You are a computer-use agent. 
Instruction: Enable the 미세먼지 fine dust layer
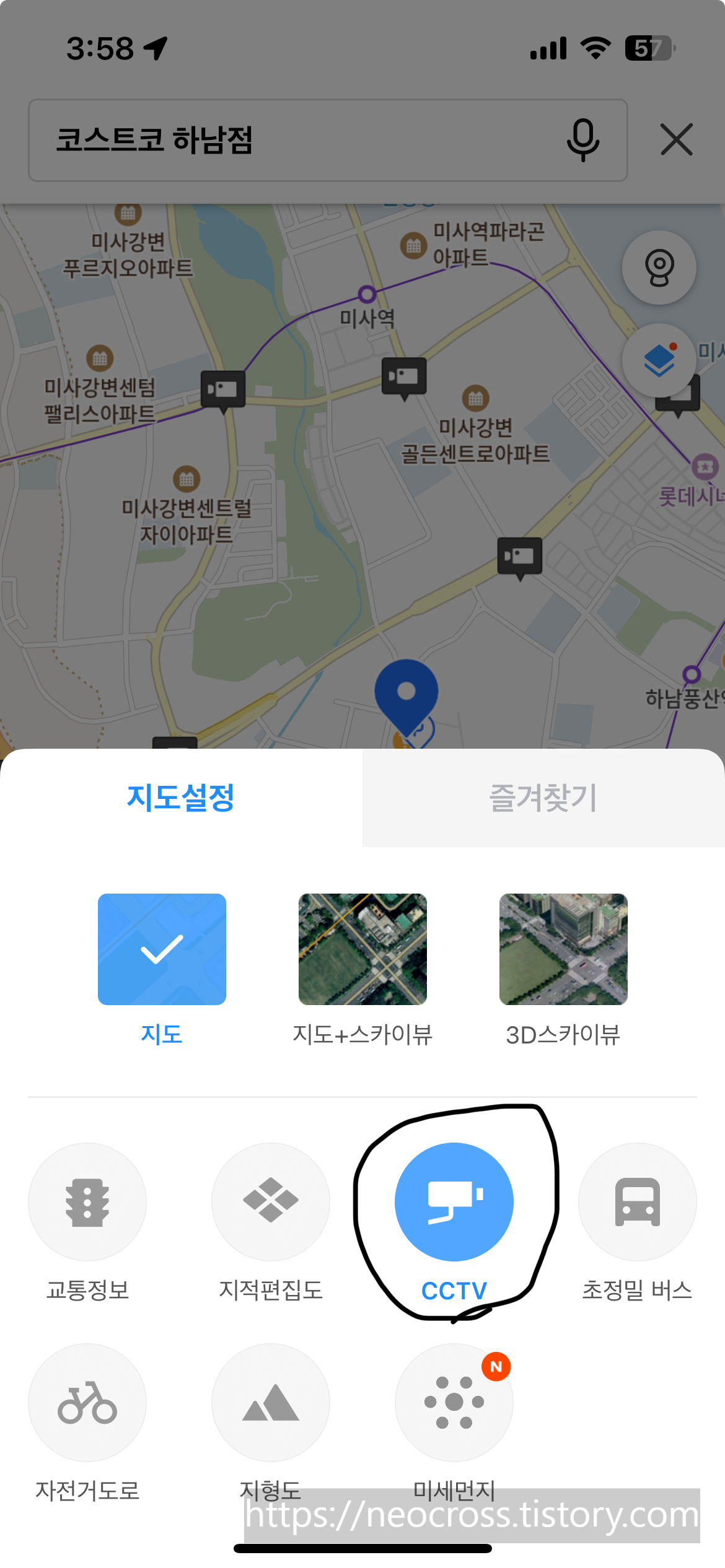(453, 1403)
